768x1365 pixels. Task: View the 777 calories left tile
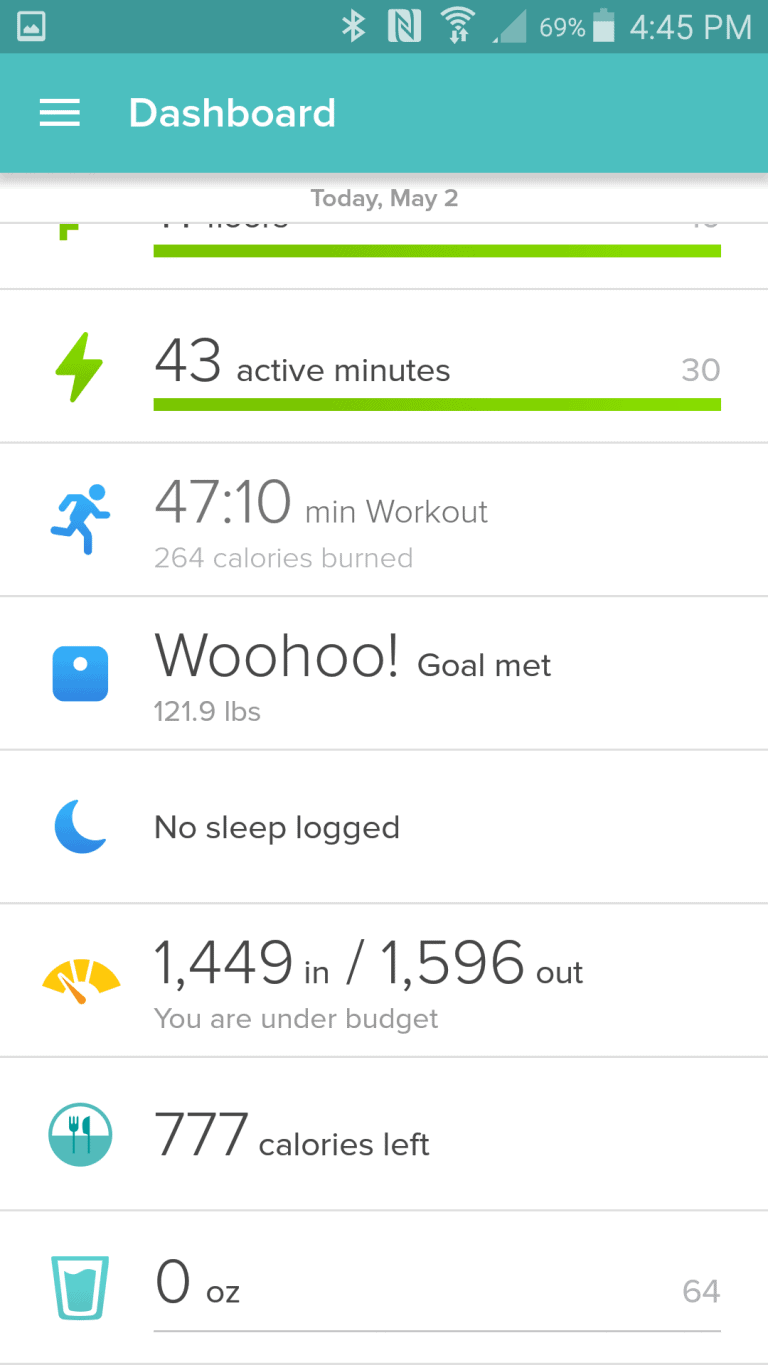384,1134
